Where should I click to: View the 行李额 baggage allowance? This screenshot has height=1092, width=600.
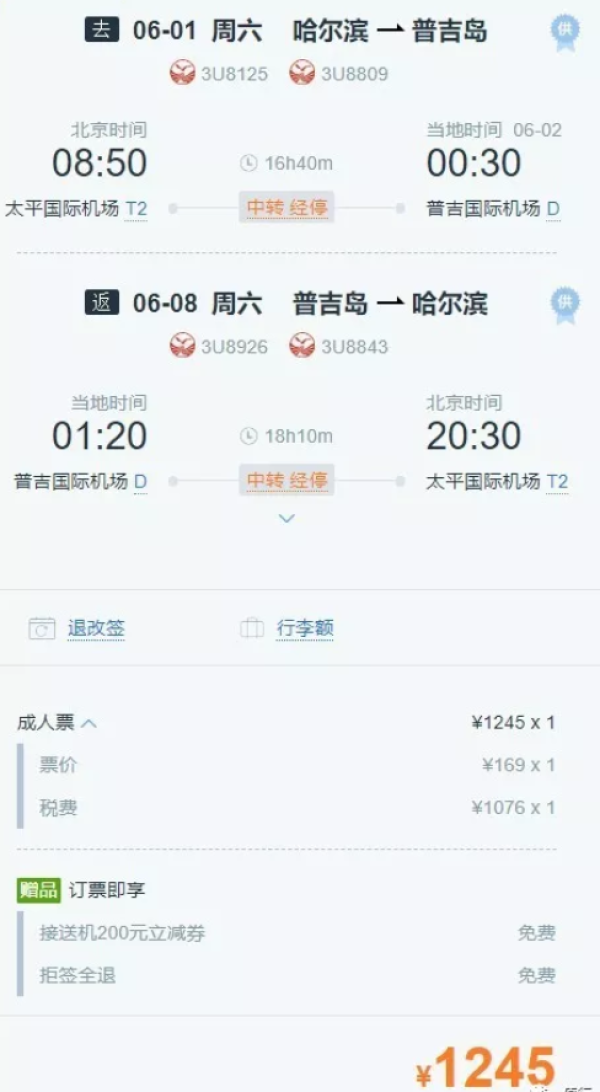(x=304, y=629)
